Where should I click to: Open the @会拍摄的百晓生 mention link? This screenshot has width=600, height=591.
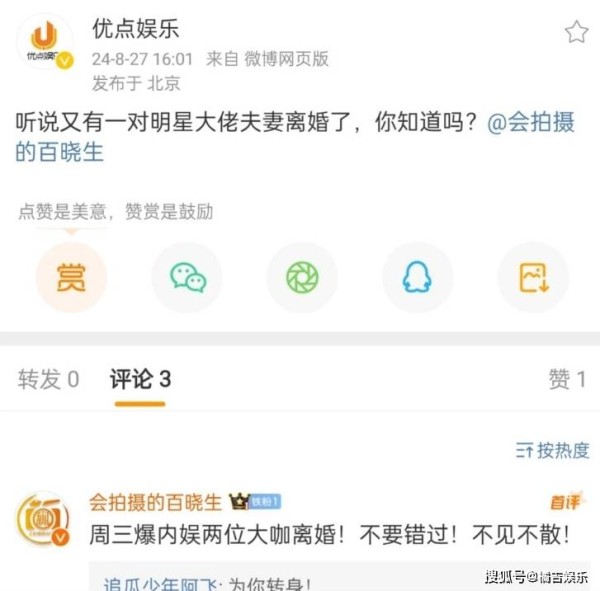(538, 126)
